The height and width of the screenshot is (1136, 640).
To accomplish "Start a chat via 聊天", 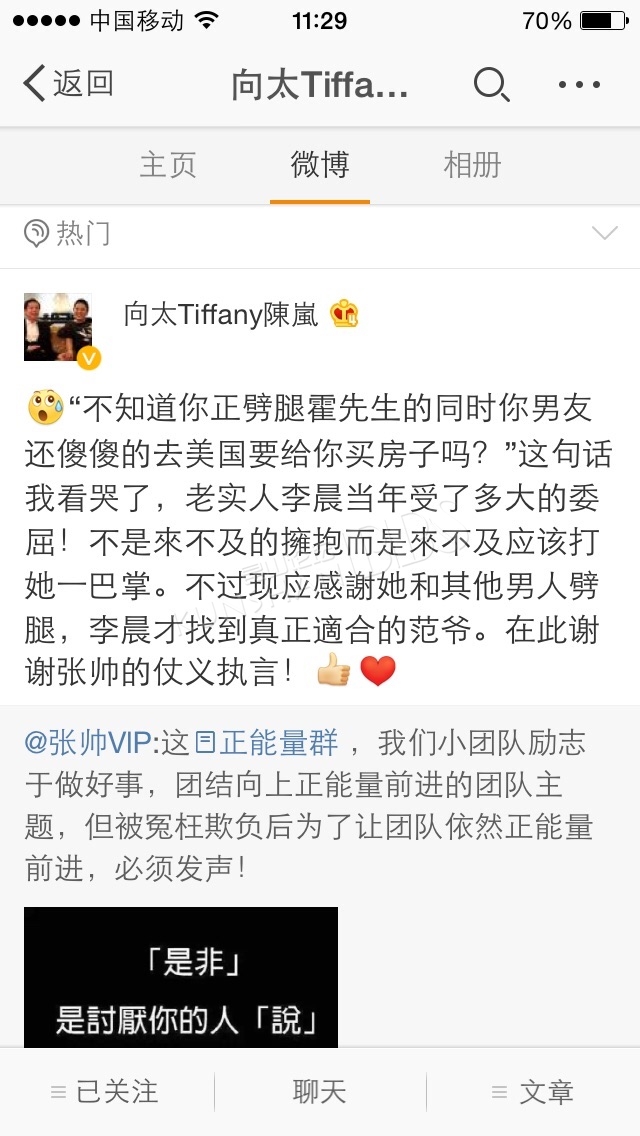I will 320,1092.
